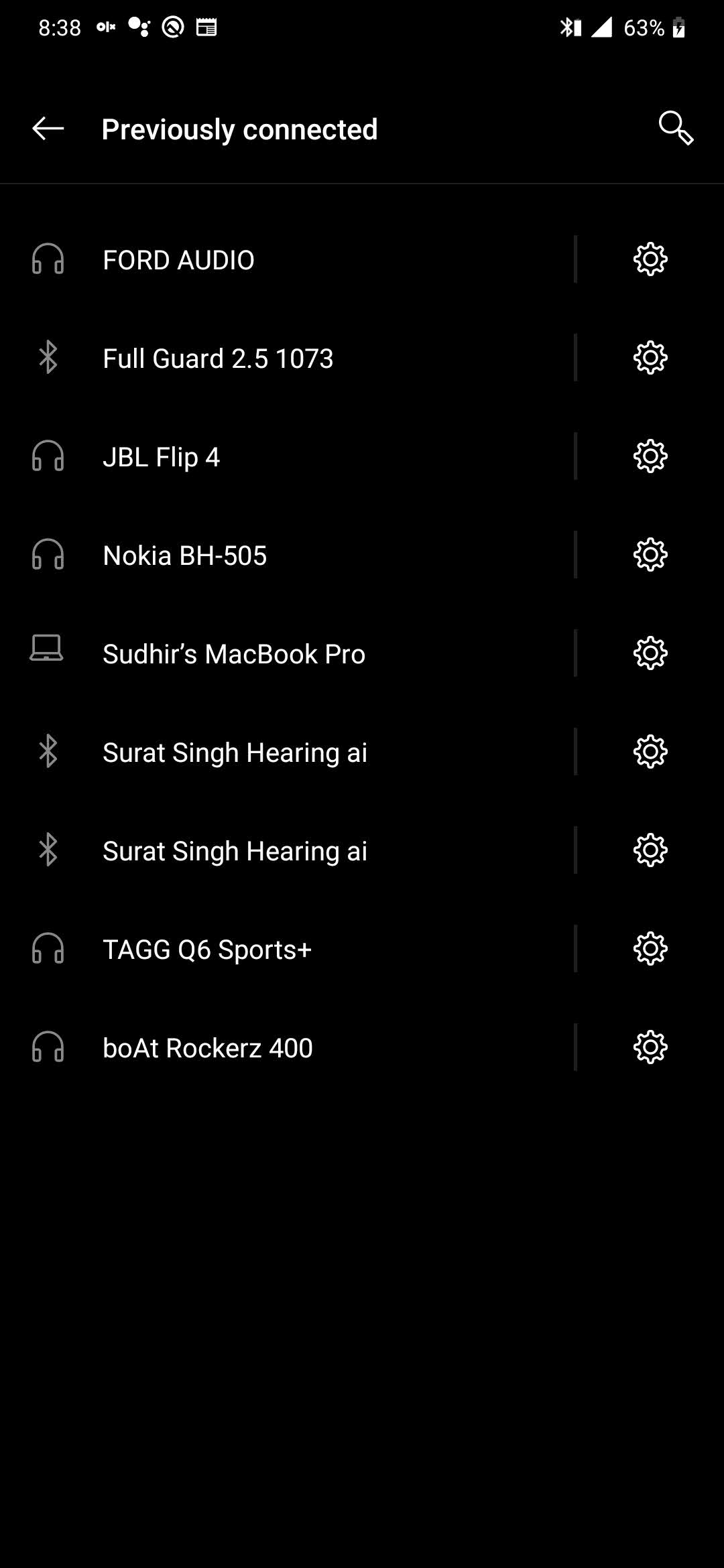Click the back arrow to leave Previously connected
Screen dimensions: 724x1568
[47, 129]
